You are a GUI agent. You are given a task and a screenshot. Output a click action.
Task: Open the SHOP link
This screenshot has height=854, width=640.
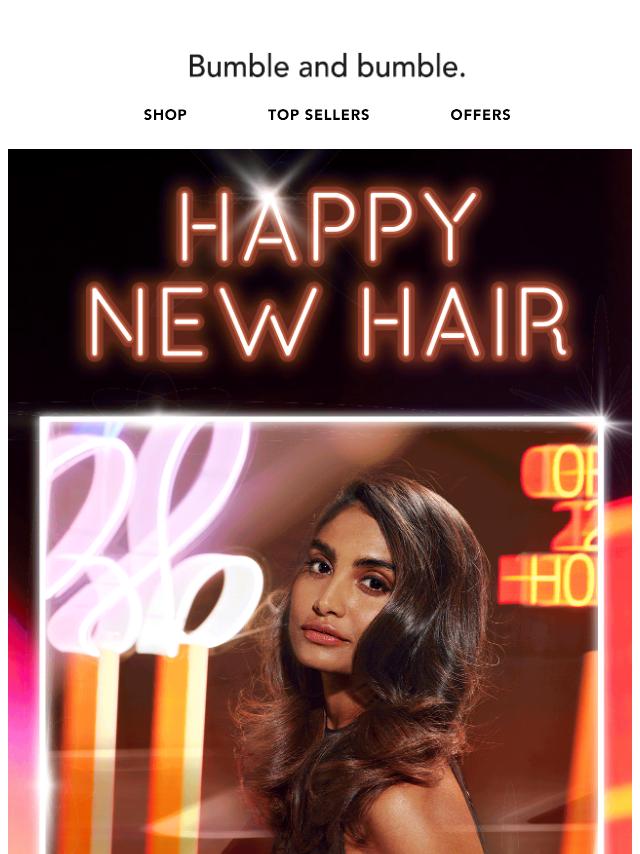coord(165,115)
